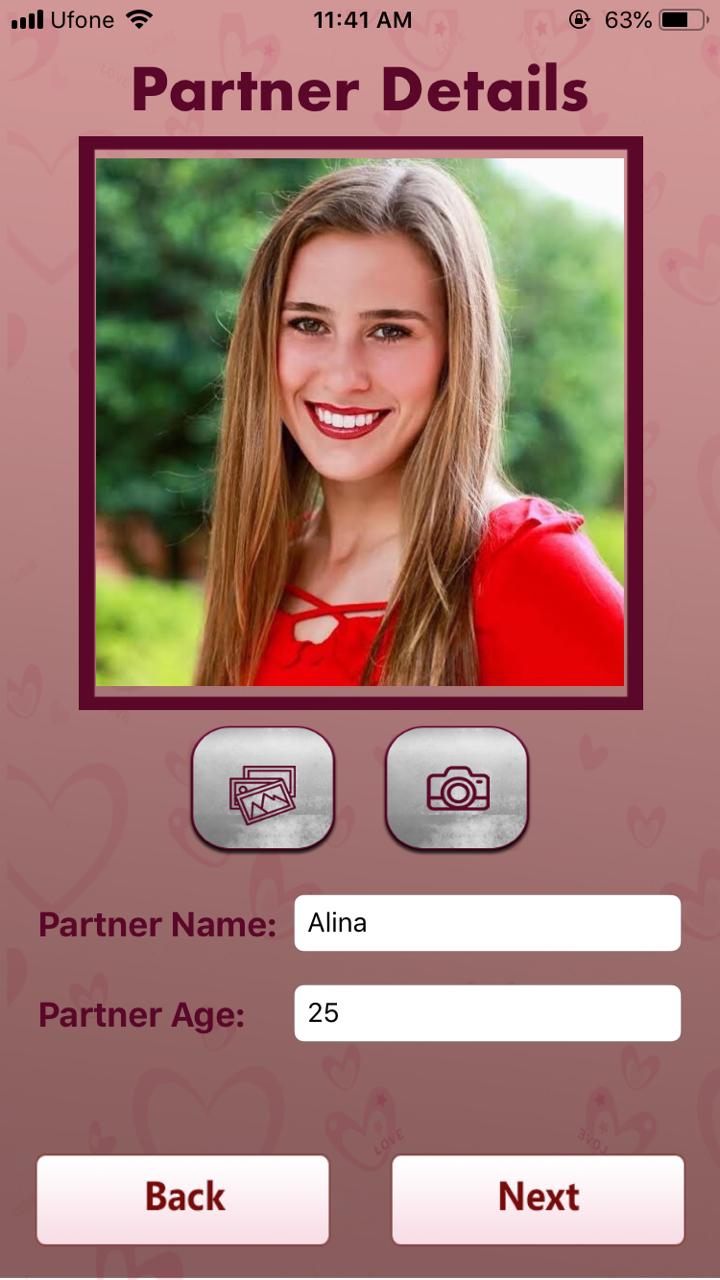Continue with the Next button

coord(538,1199)
